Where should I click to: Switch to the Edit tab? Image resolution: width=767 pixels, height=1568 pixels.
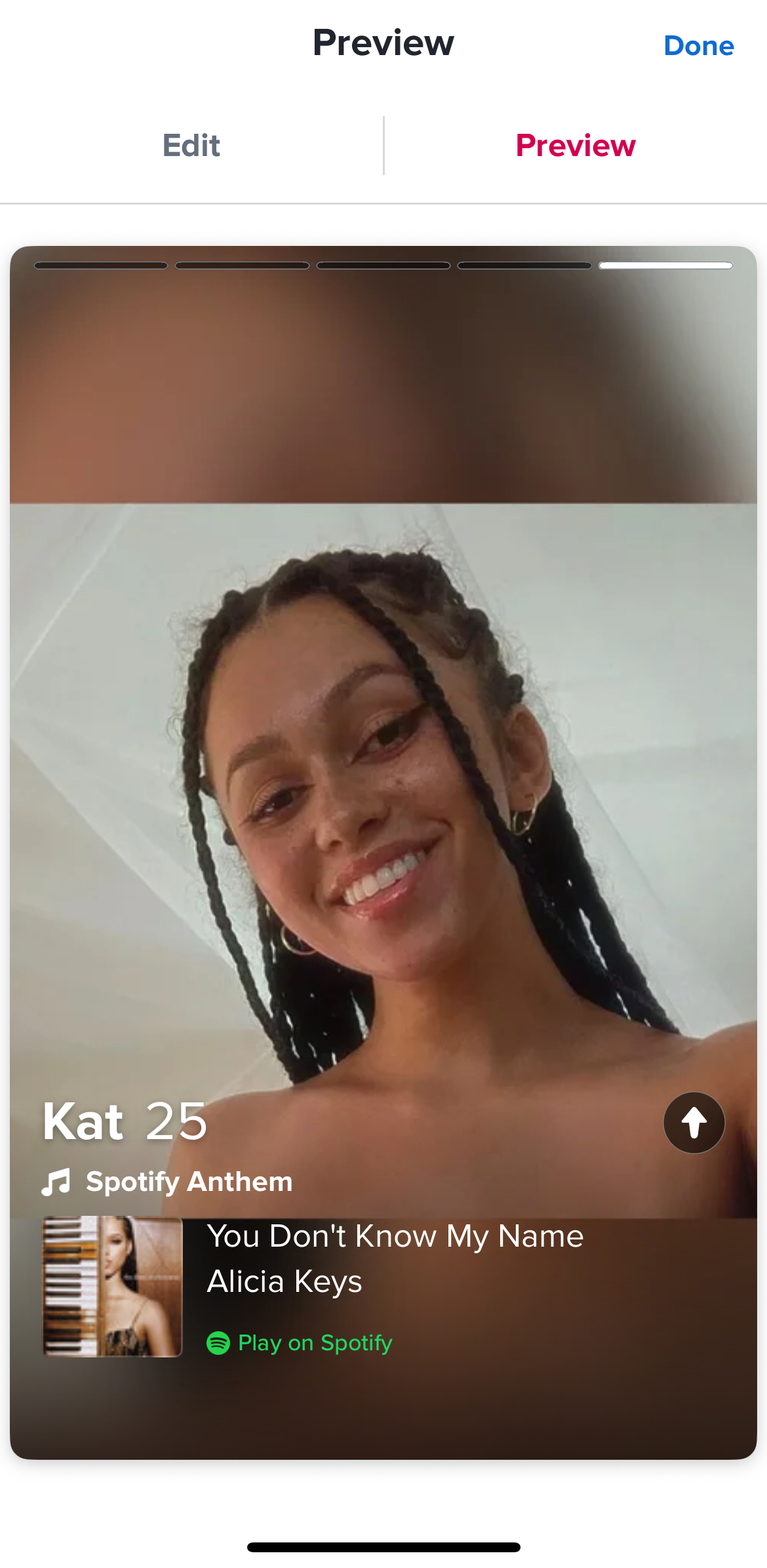click(x=191, y=146)
